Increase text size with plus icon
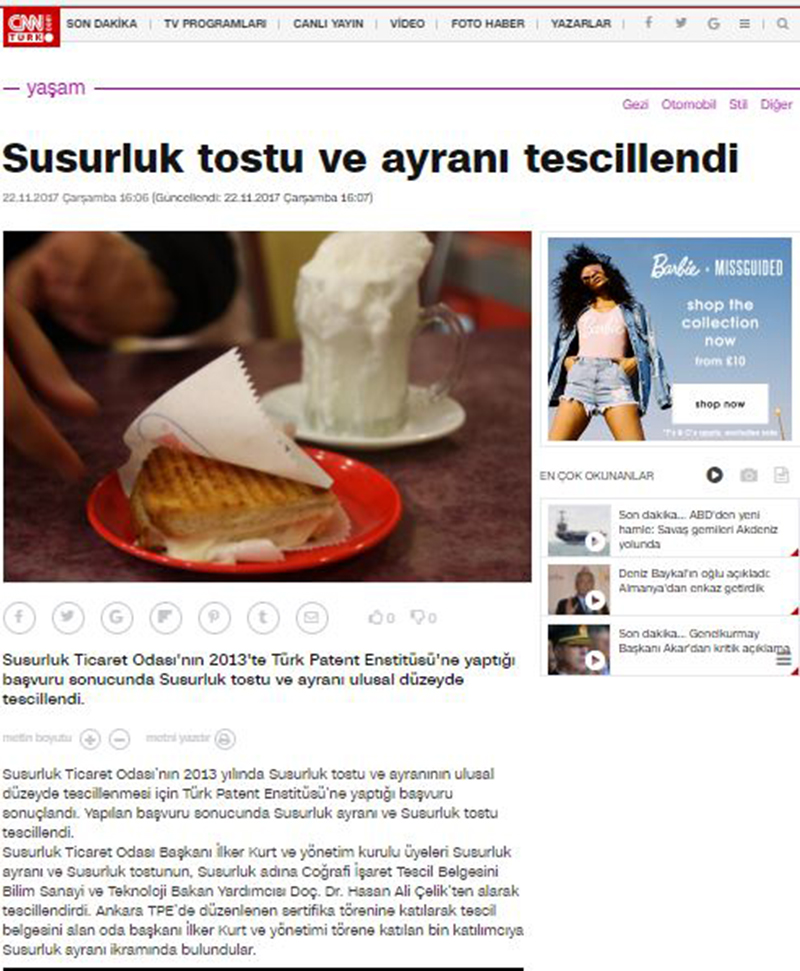 pyautogui.click(x=90, y=739)
